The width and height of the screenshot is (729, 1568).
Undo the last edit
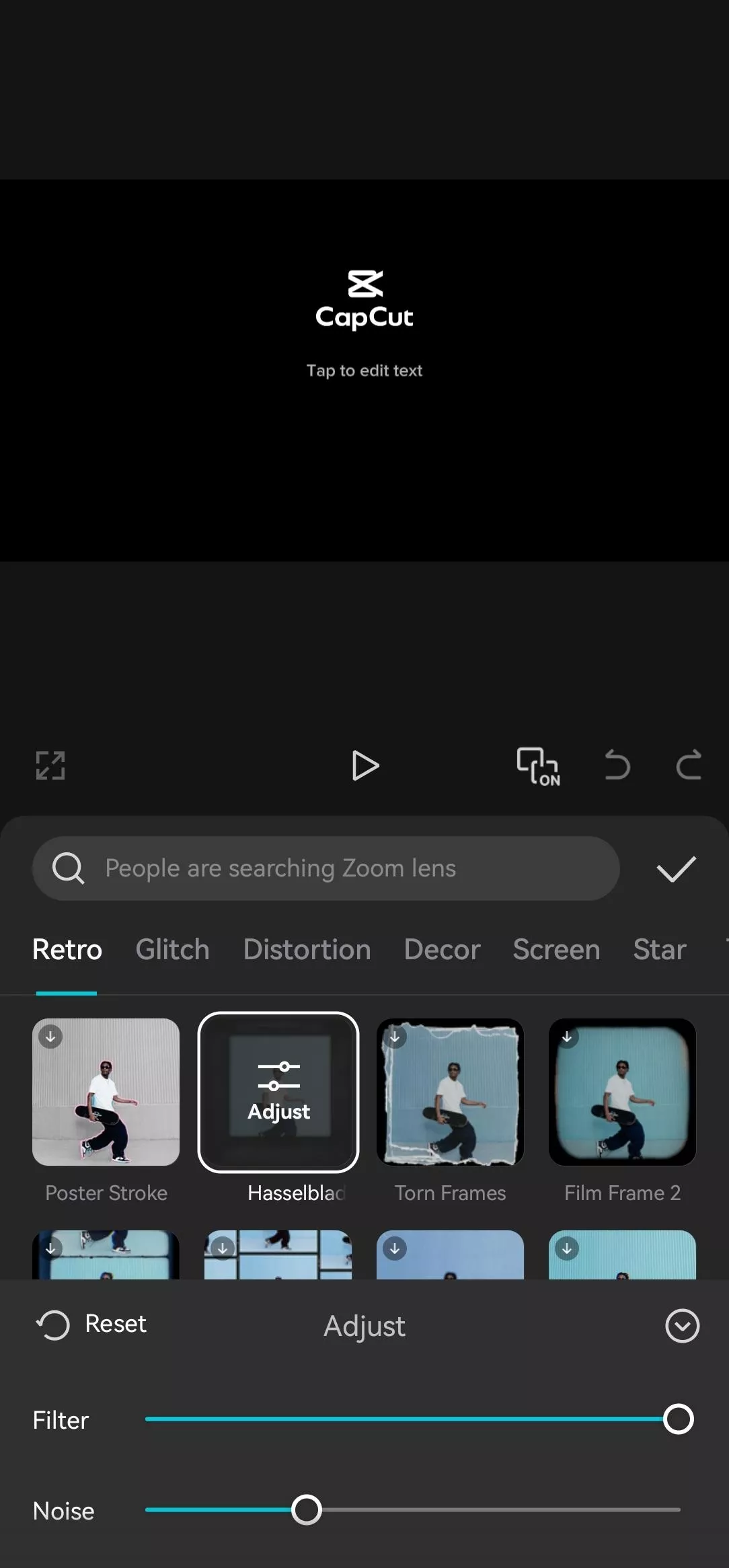pyautogui.click(x=617, y=766)
